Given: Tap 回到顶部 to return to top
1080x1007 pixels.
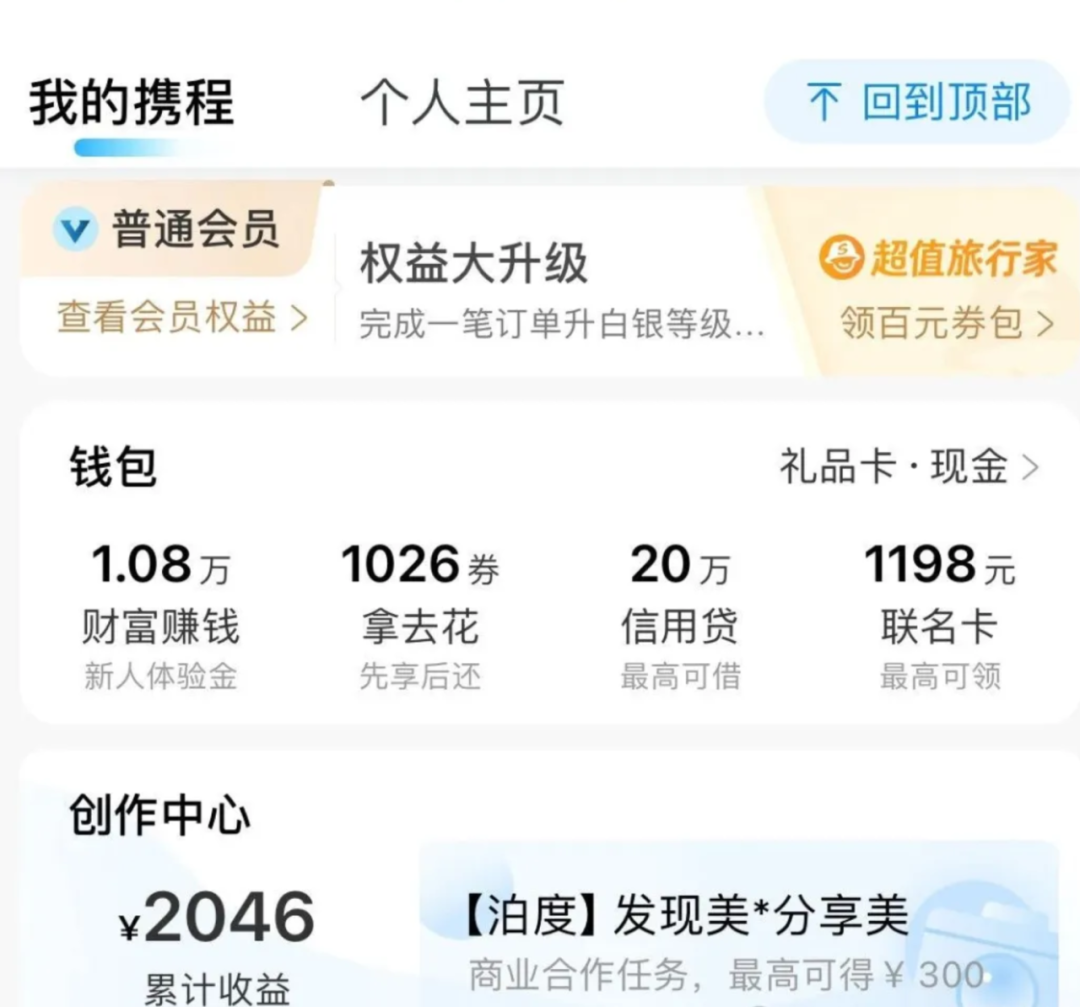Looking at the screenshot, I should pos(917,102).
